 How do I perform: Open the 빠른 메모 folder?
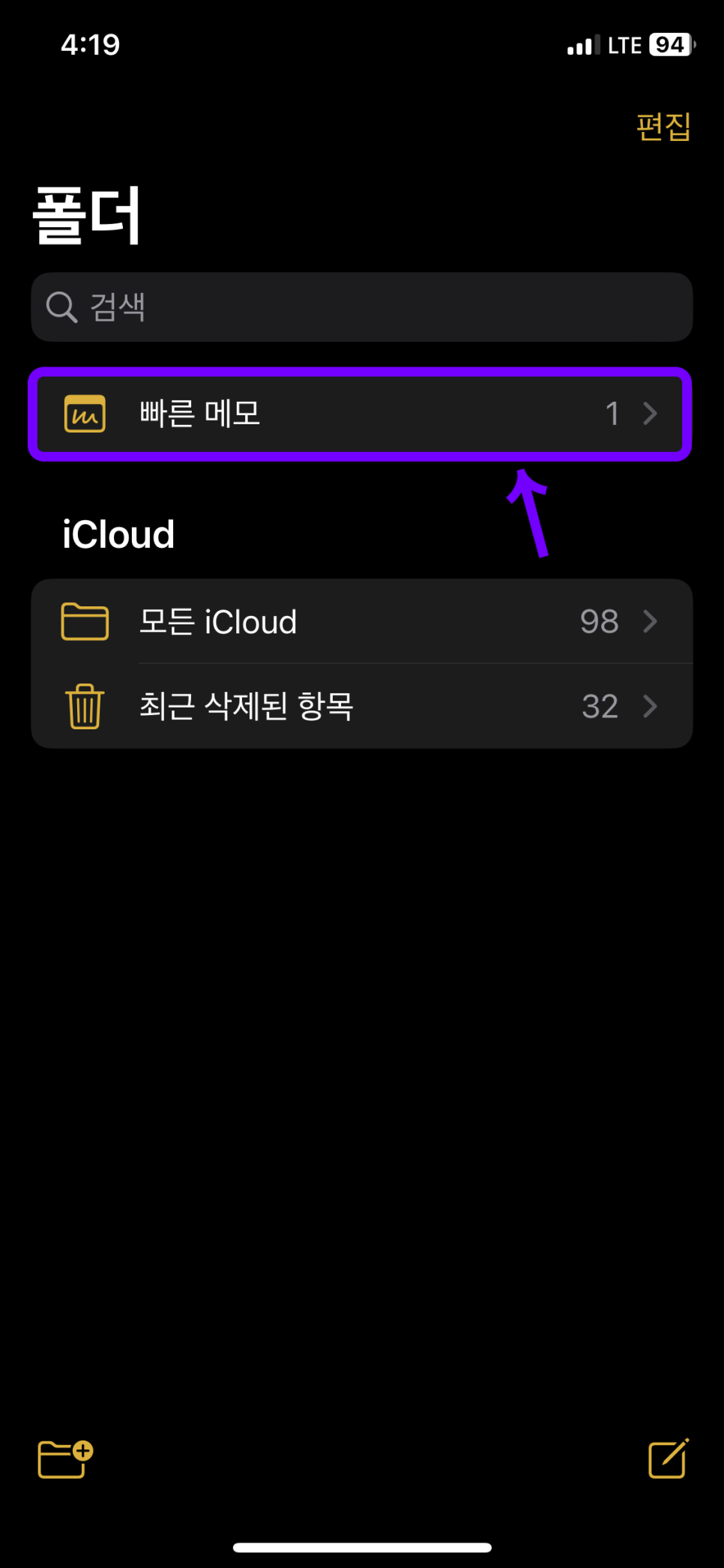361,414
